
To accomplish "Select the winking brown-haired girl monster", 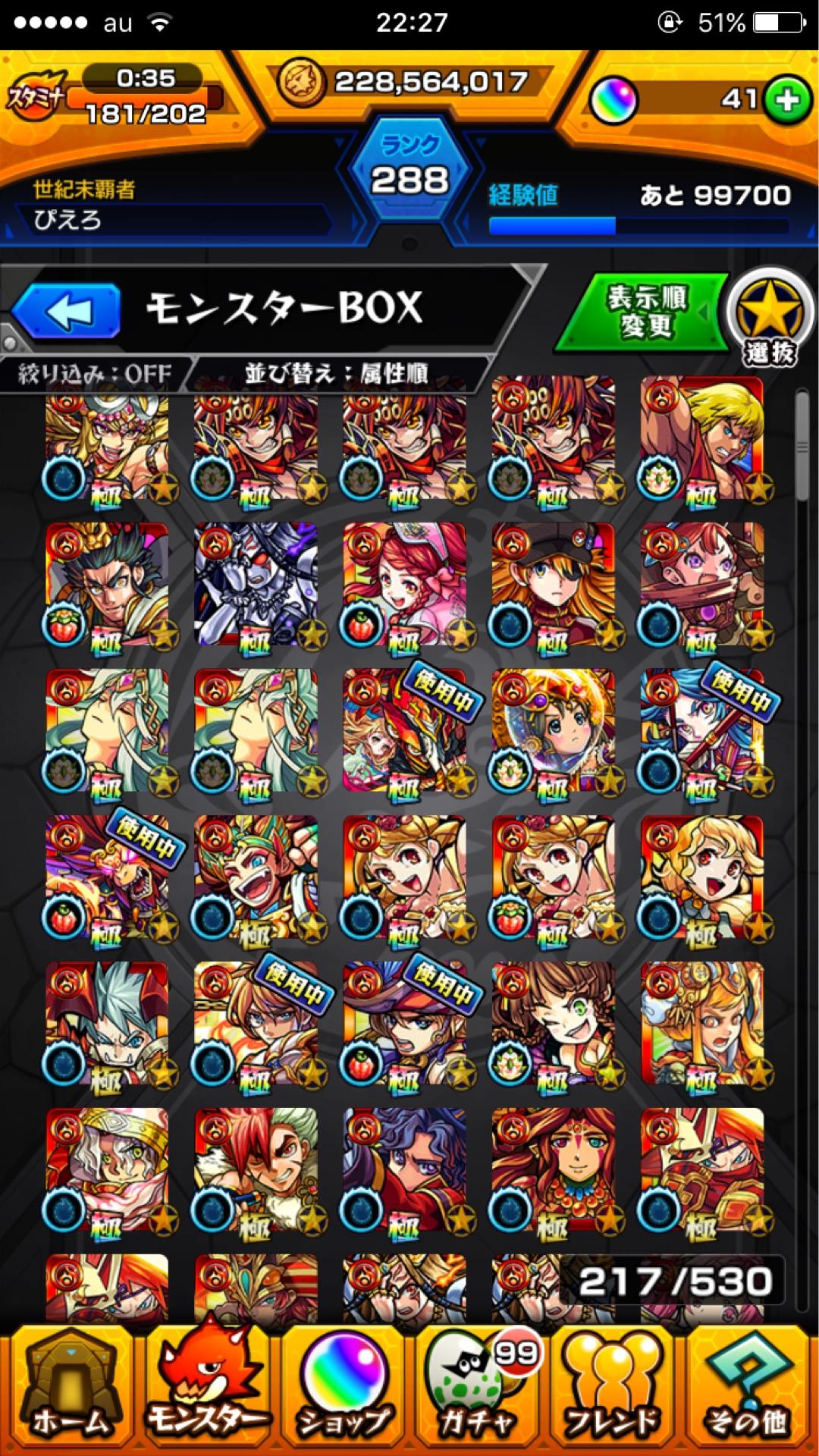I will 553,1024.
